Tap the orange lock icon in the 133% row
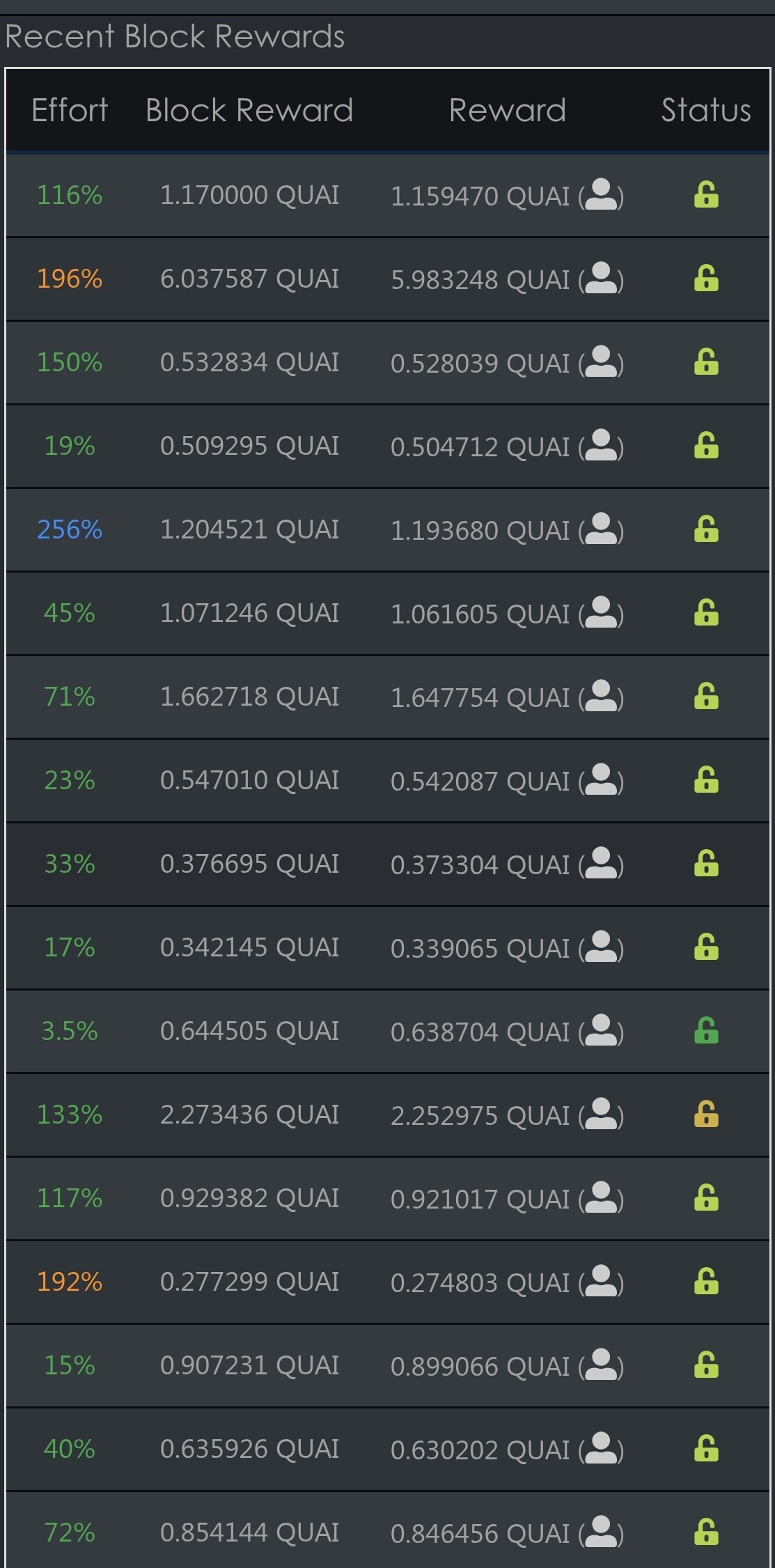The height and width of the screenshot is (1568, 775). click(x=706, y=1115)
